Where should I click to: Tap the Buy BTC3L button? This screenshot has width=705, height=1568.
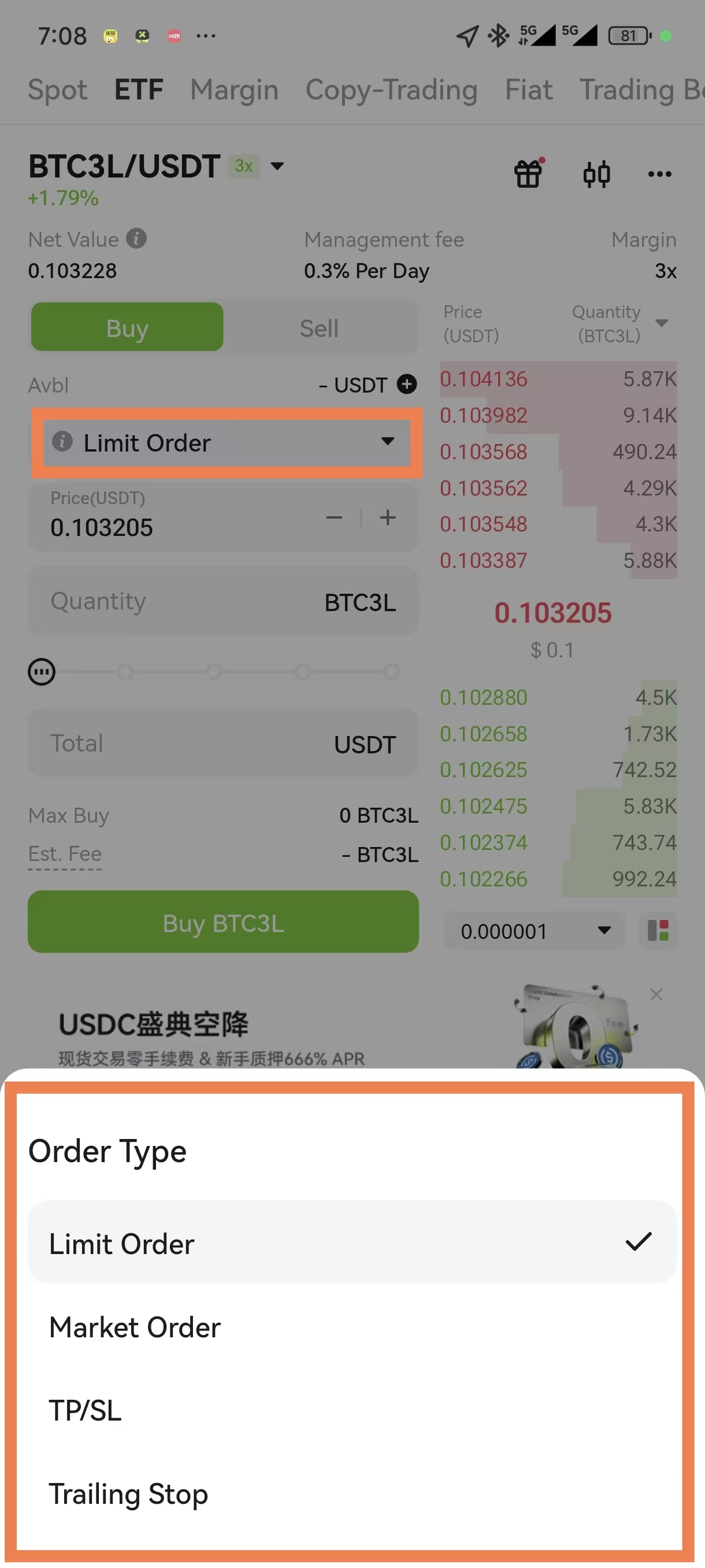(x=223, y=922)
